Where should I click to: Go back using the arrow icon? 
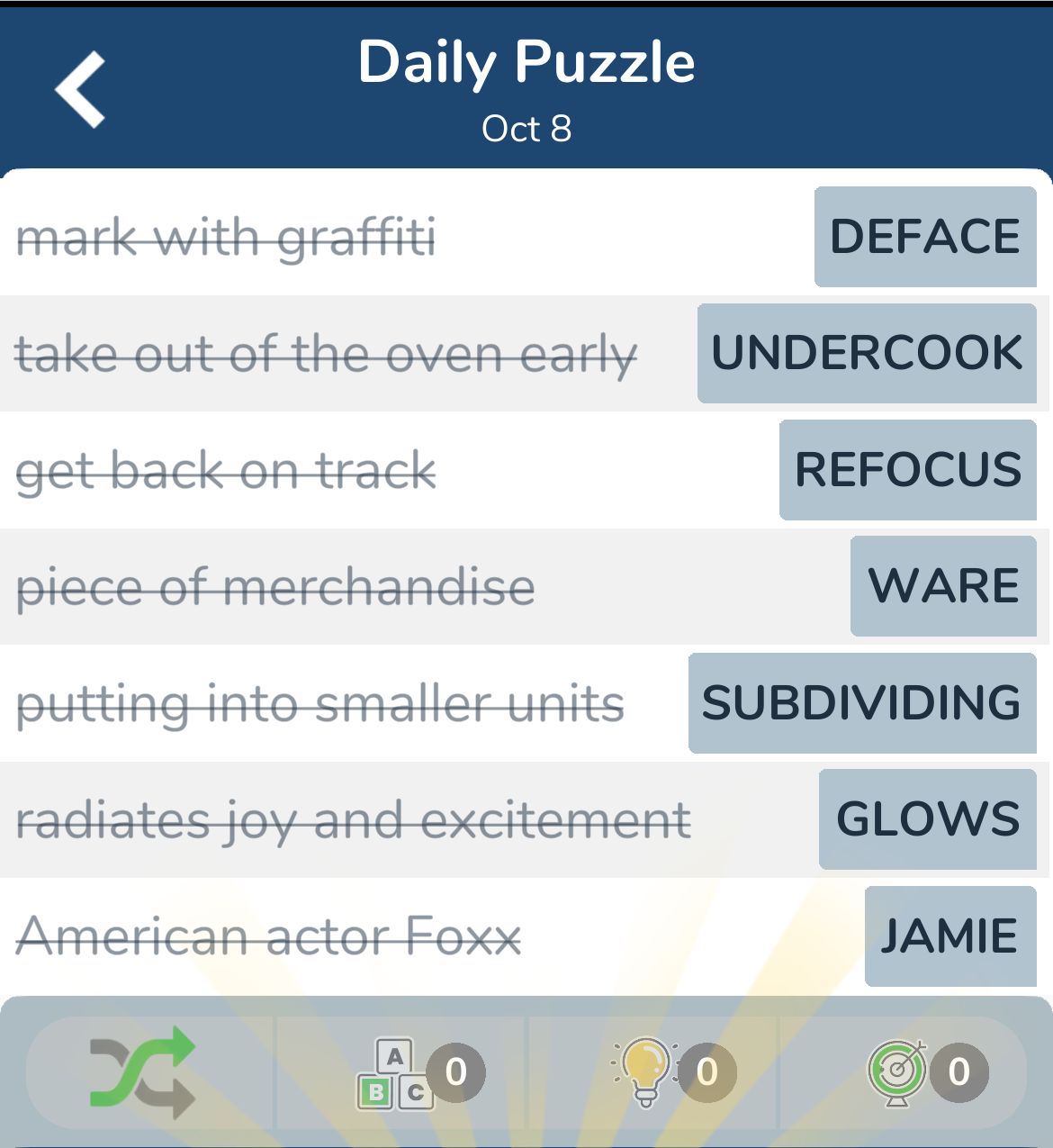(81, 89)
